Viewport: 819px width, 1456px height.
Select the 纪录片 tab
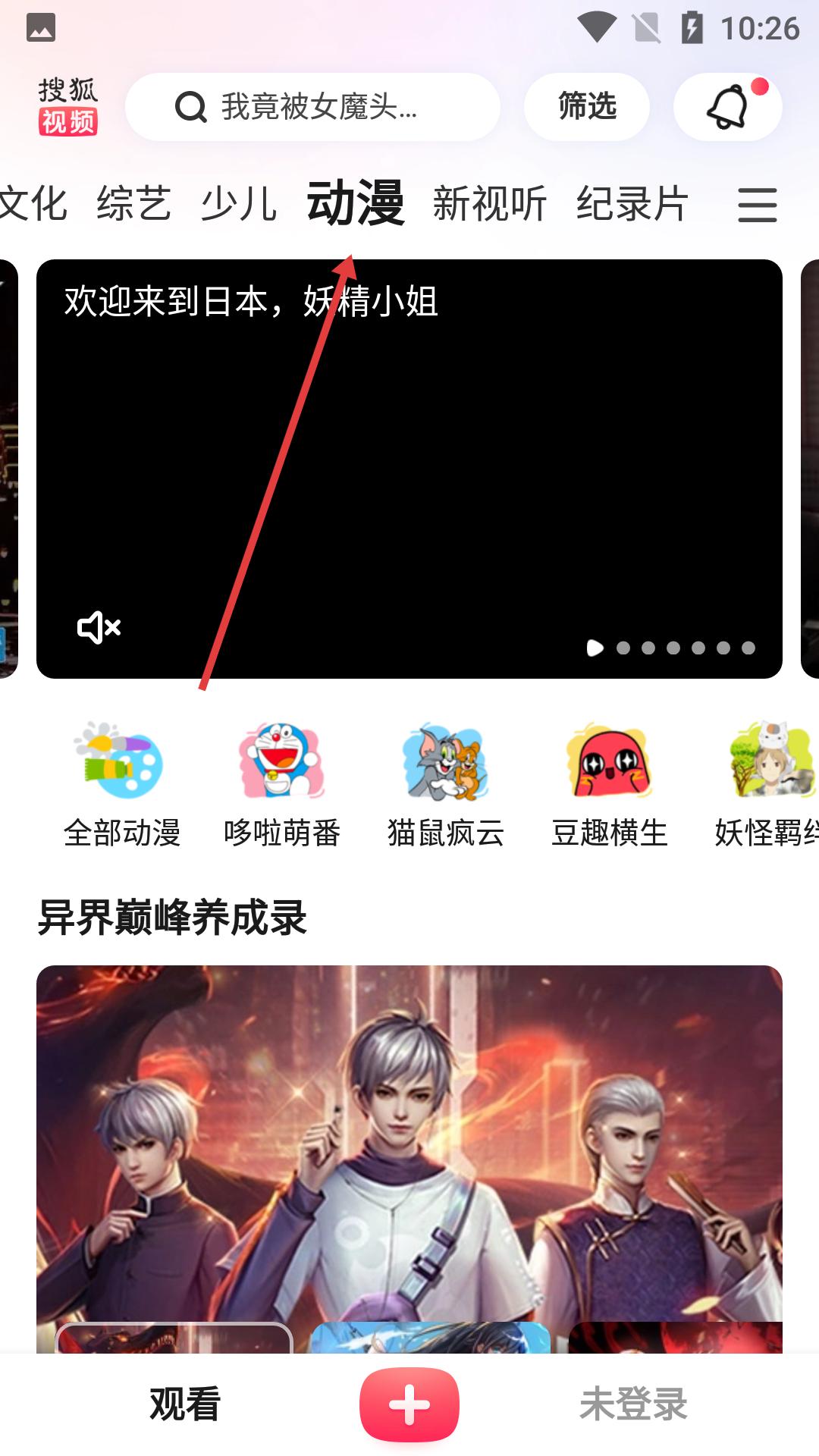point(632,204)
